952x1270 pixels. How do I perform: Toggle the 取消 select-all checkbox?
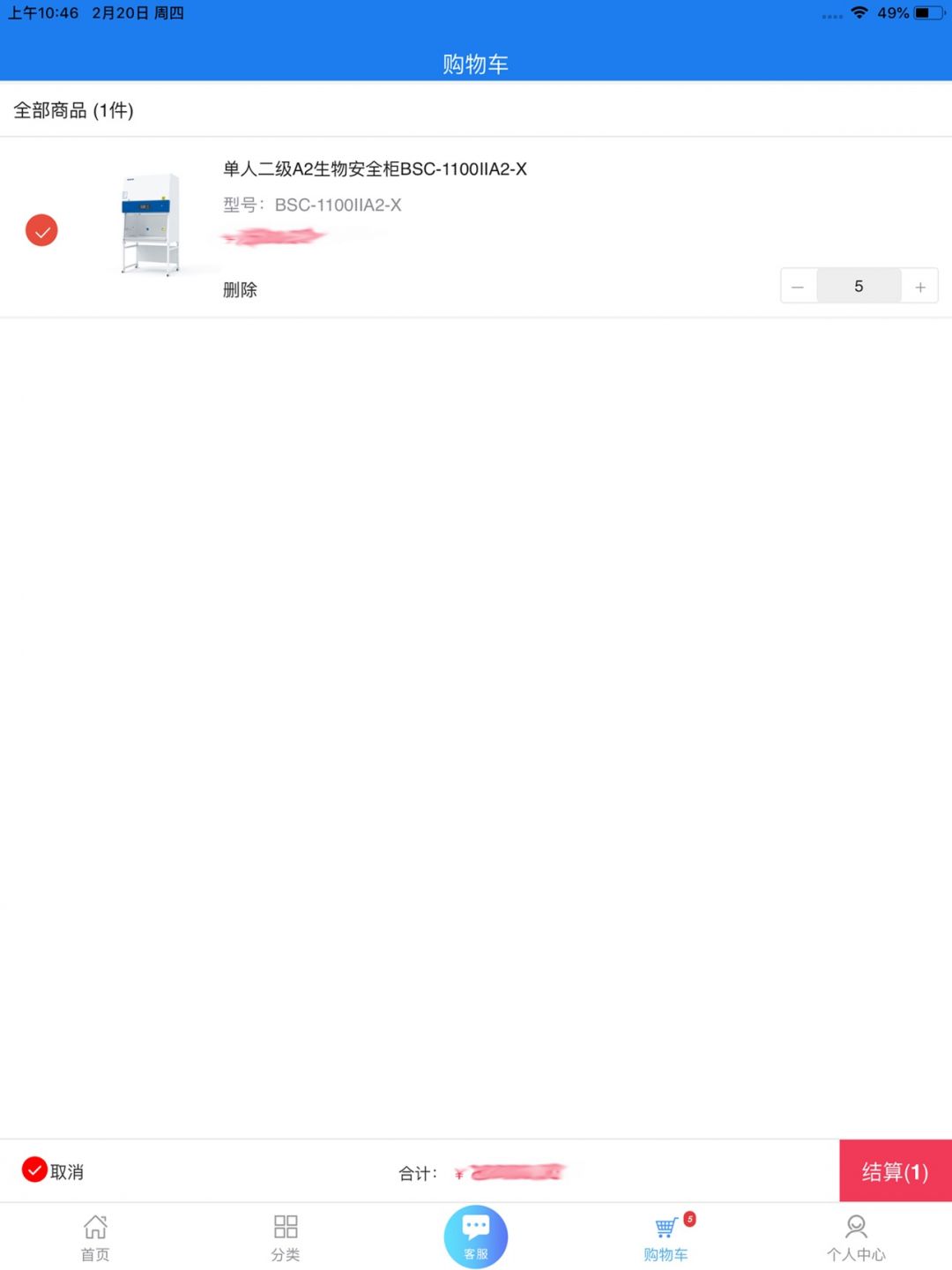(x=34, y=1169)
